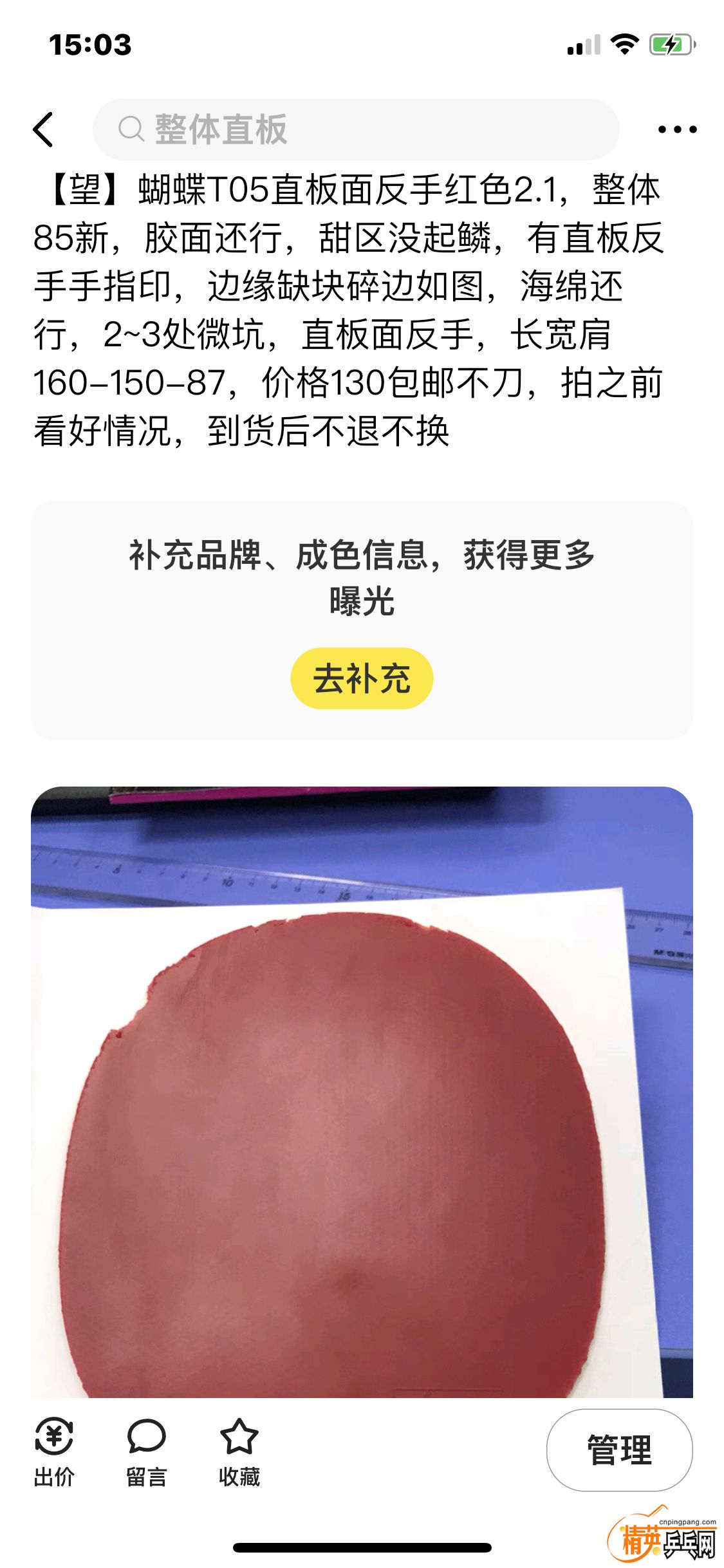Open the three-dot overflow menu
This screenshot has height=1568, width=724.
[677, 129]
